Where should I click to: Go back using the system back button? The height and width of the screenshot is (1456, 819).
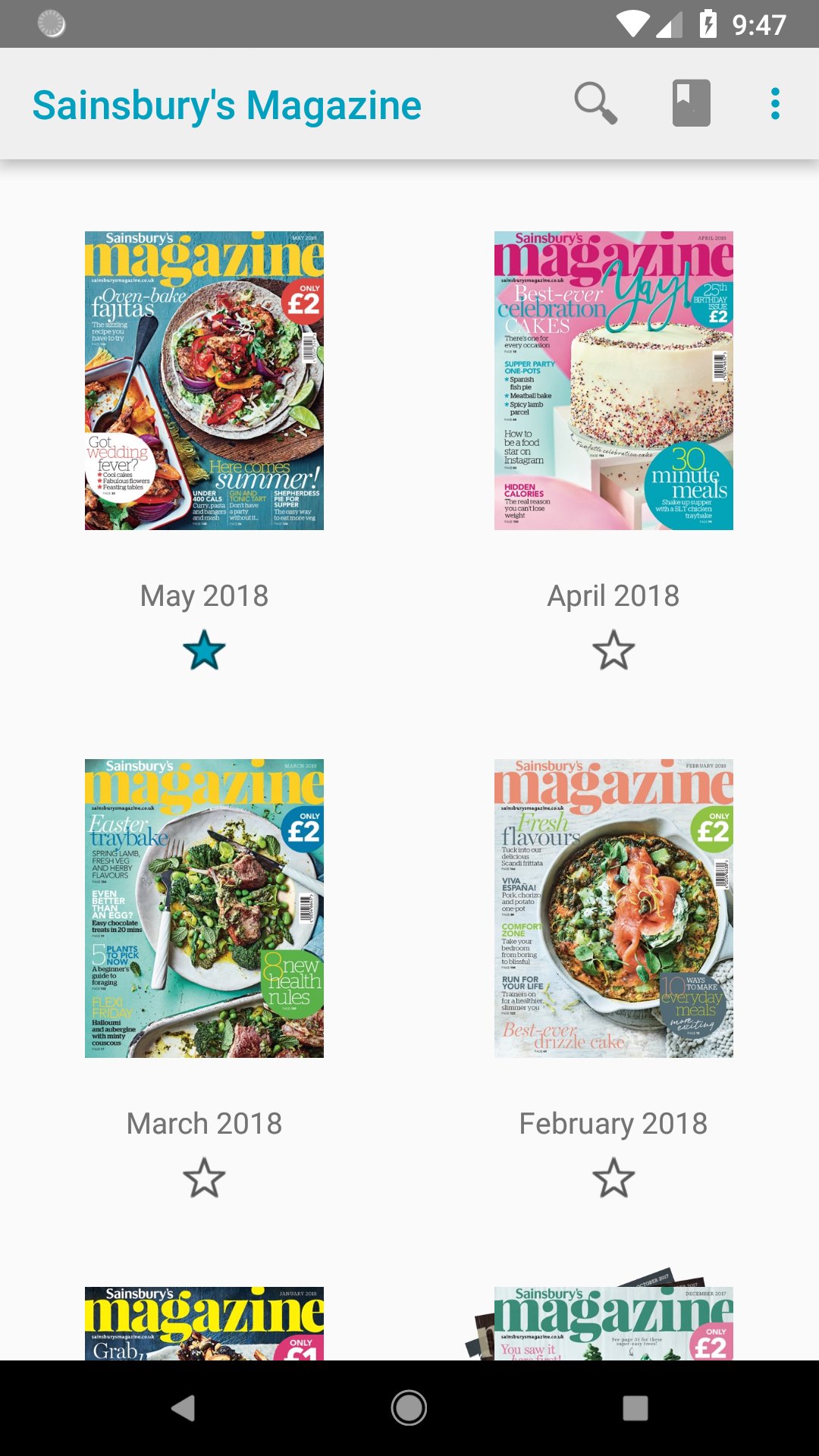pyautogui.click(x=183, y=1408)
